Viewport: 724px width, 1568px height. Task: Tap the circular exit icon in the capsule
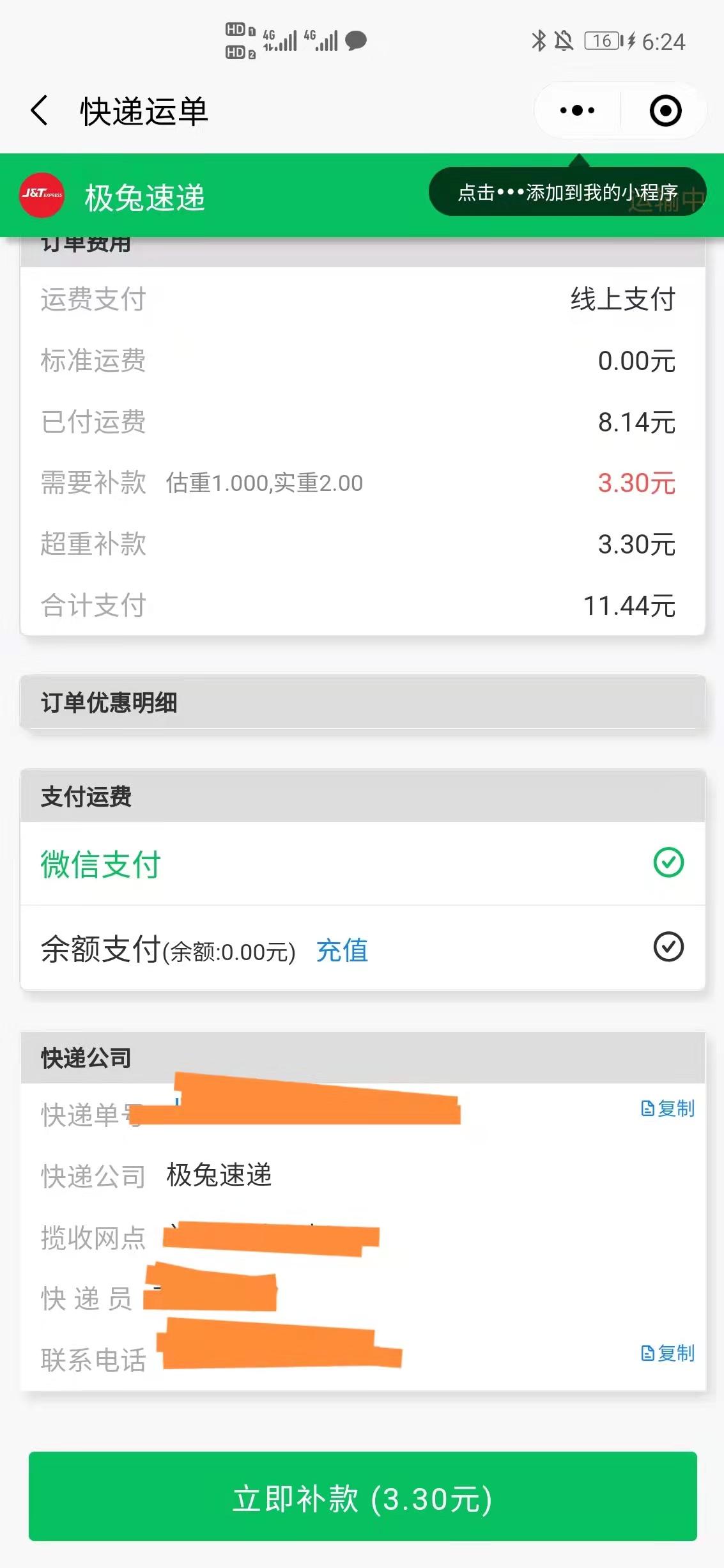pos(665,110)
